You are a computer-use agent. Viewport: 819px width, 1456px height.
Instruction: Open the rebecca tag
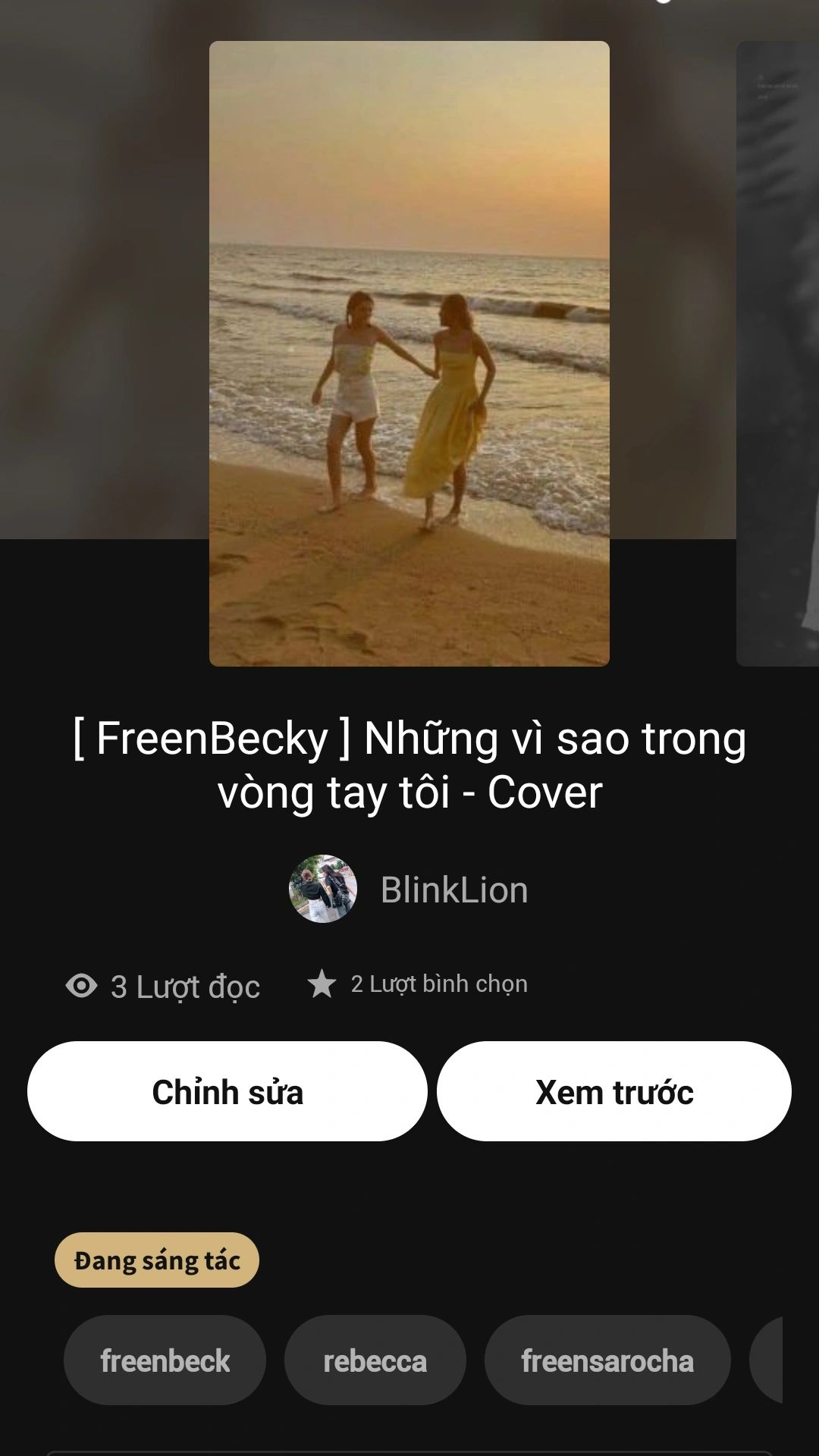375,1361
